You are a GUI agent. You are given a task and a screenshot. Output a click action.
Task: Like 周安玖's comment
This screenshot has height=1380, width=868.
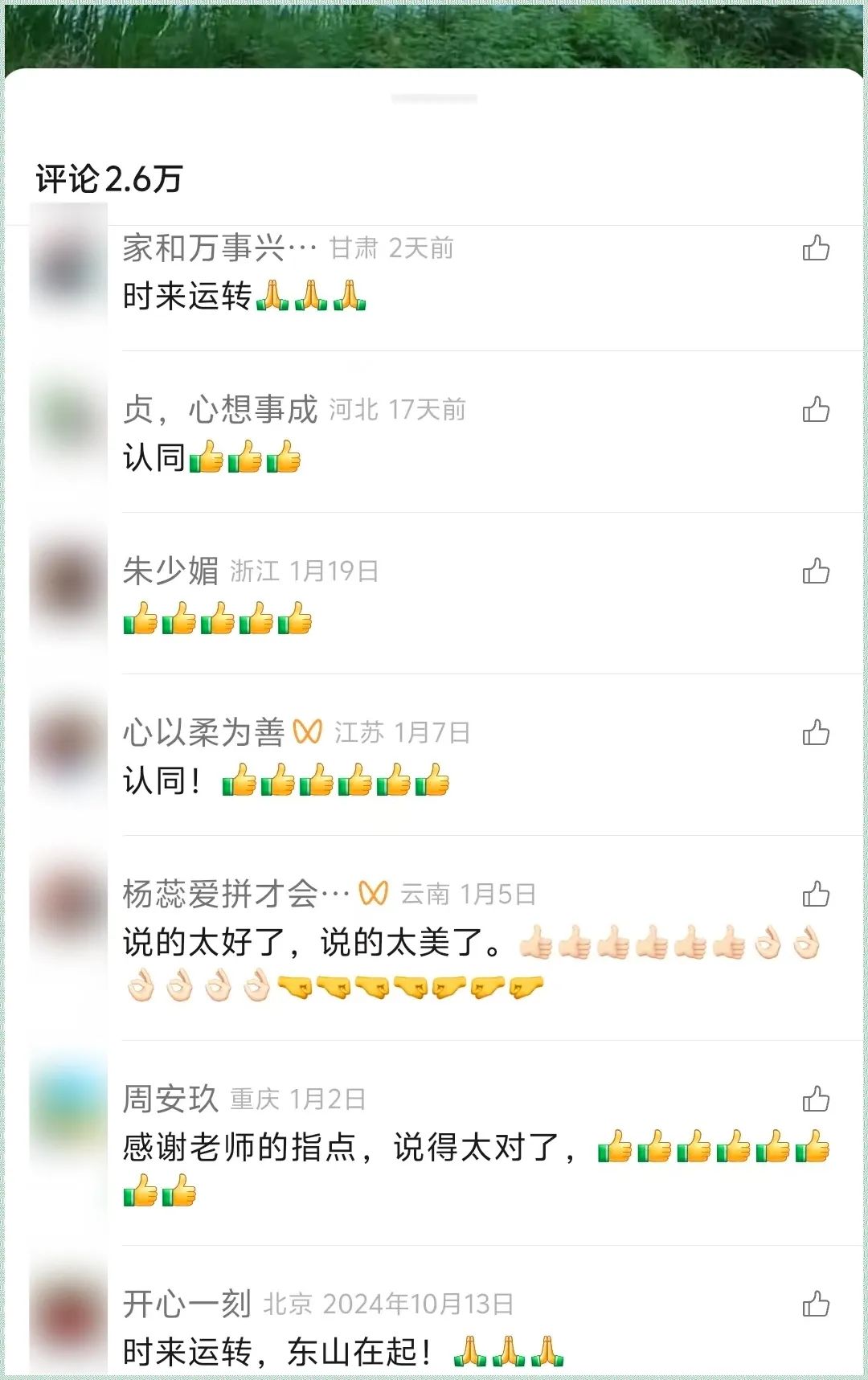coord(816,1099)
